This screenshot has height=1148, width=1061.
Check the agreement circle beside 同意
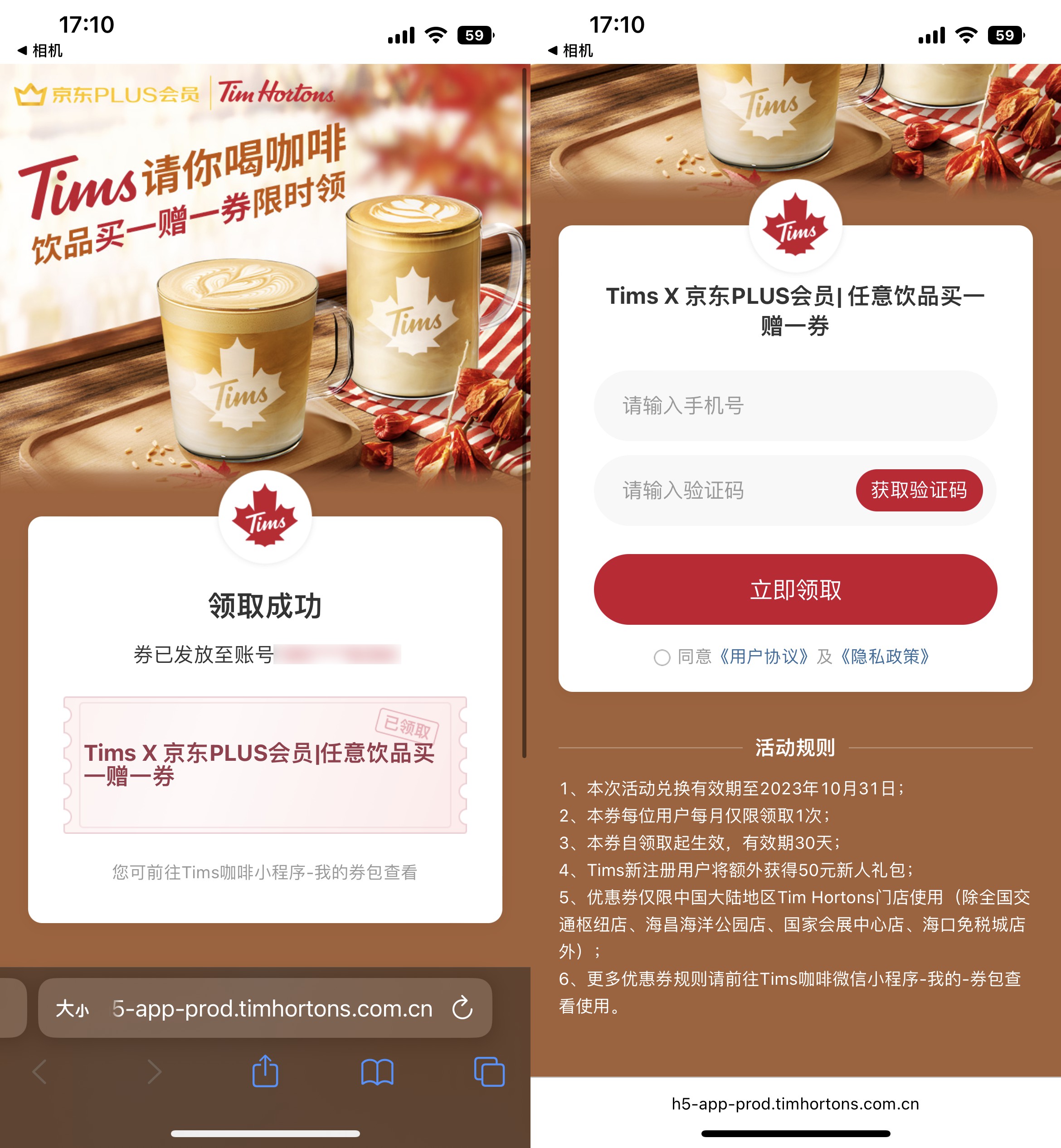(x=662, y=657)
